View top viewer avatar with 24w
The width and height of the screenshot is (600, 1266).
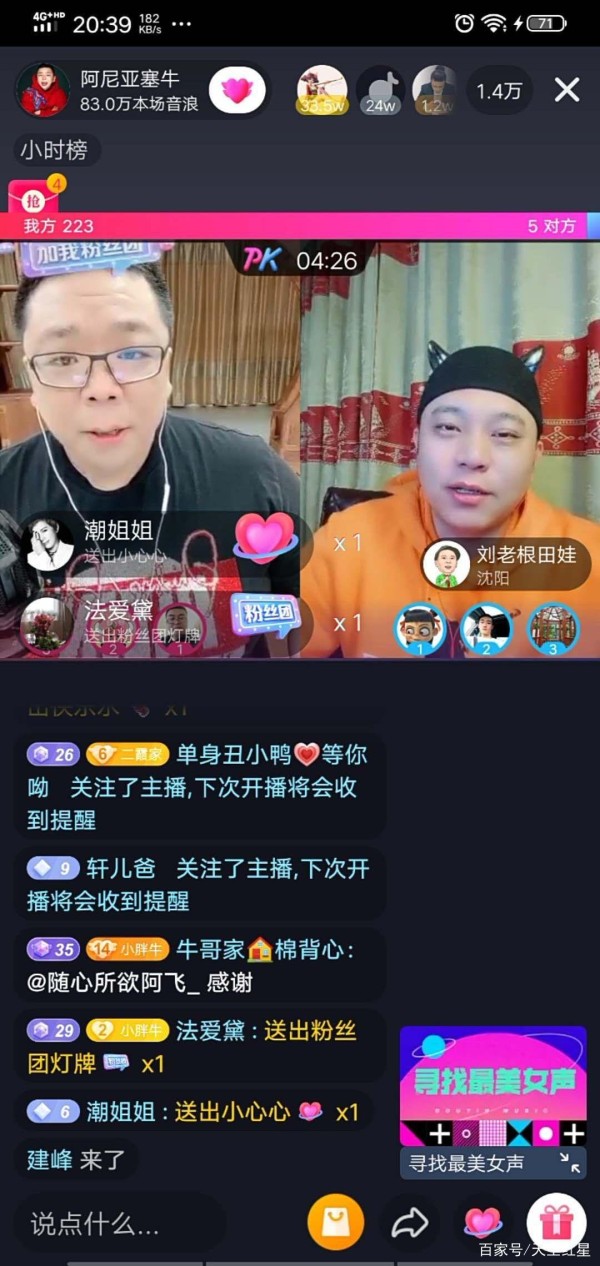(x=380, y=91)
